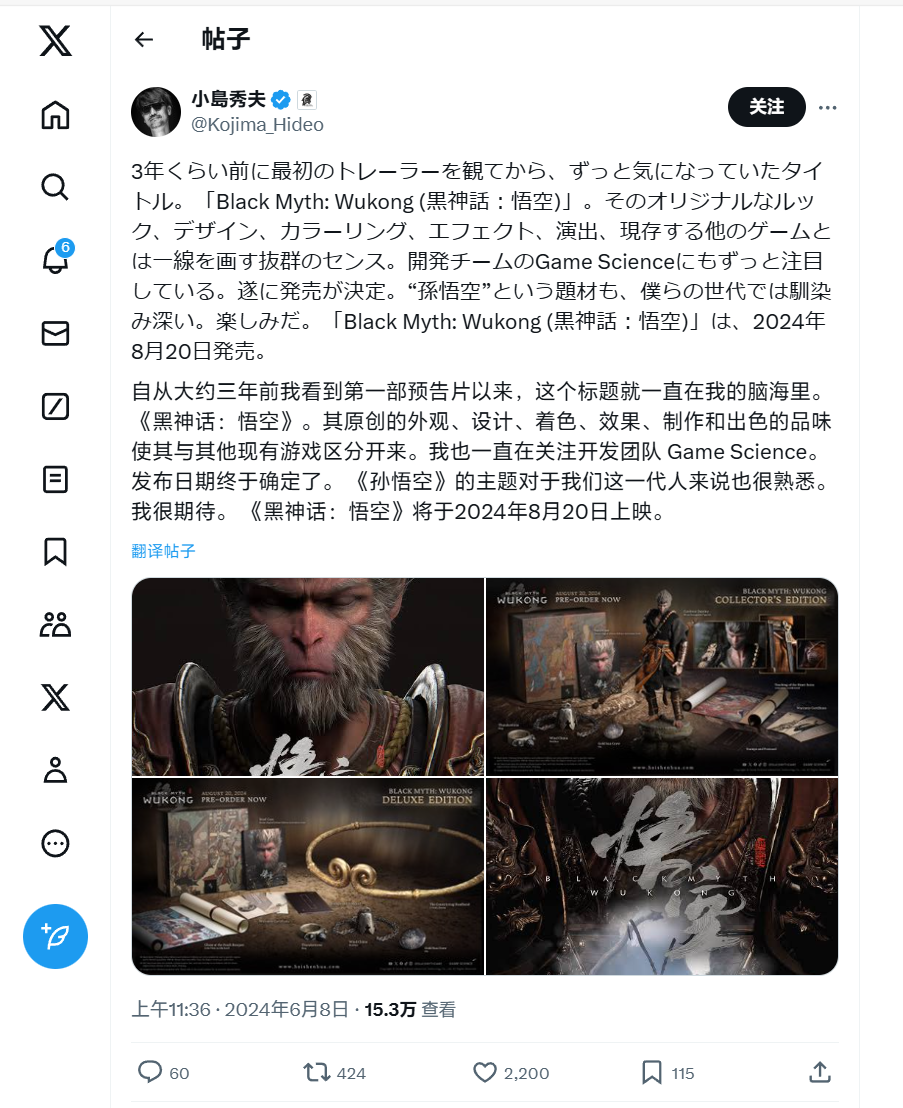Expand the More circle menu
903x1108 pixels.
click(55, 843)
